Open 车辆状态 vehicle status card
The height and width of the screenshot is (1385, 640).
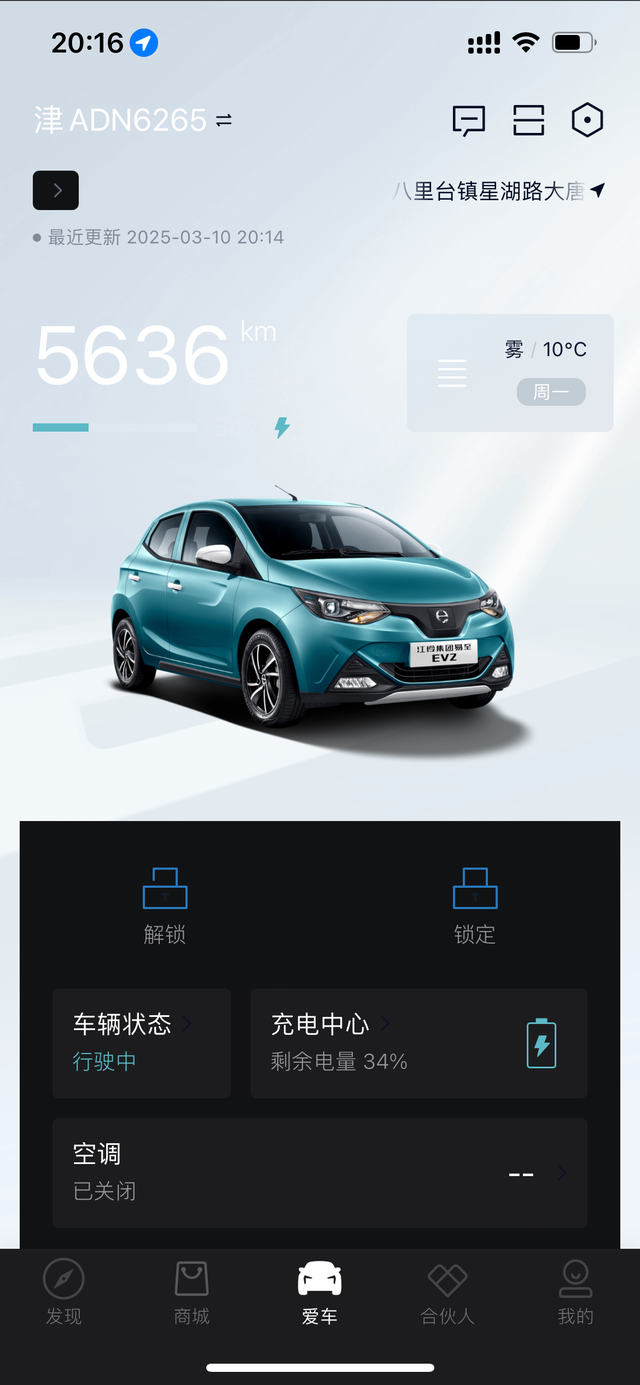pos(141,1043)
